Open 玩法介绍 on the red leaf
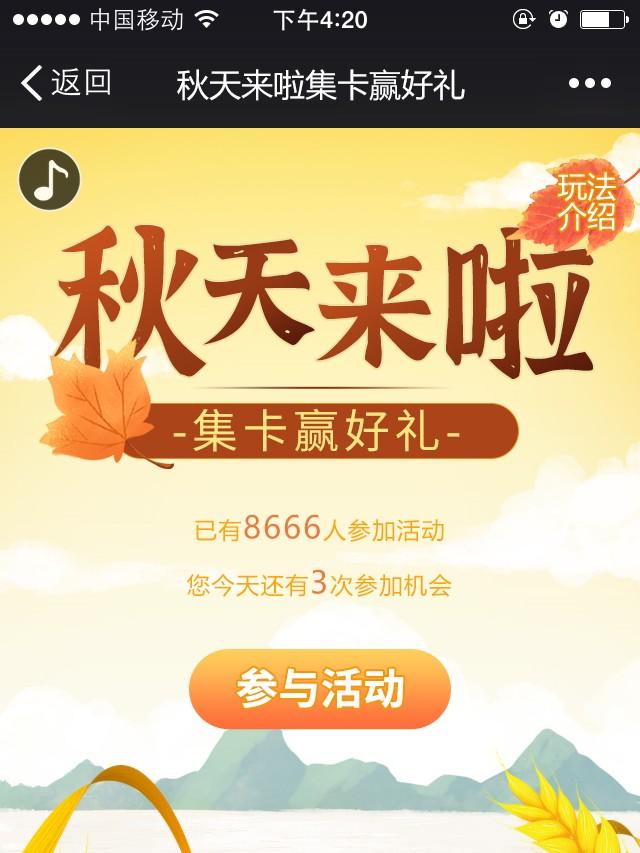 [x=586, y=203]
